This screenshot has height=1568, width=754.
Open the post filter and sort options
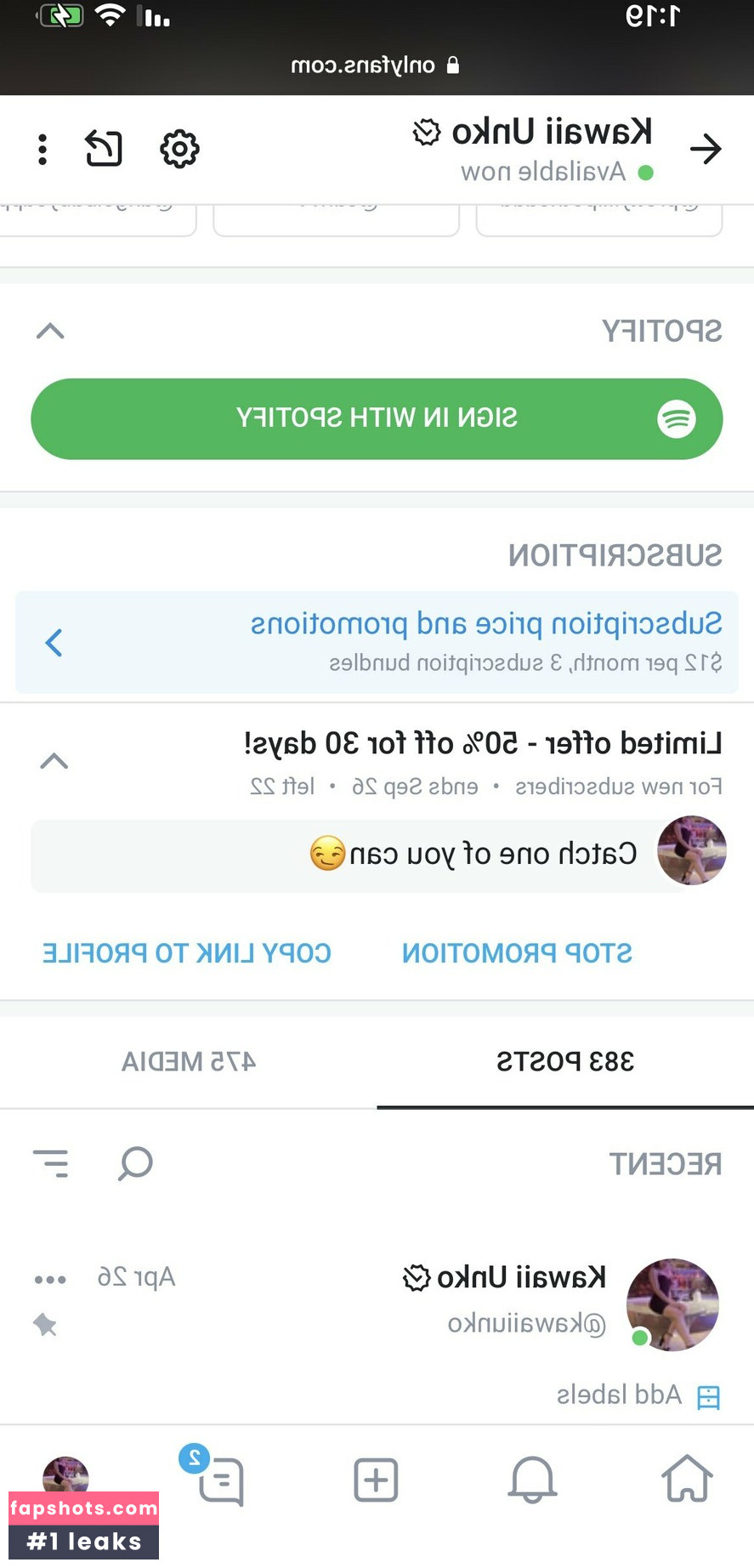51,1163
